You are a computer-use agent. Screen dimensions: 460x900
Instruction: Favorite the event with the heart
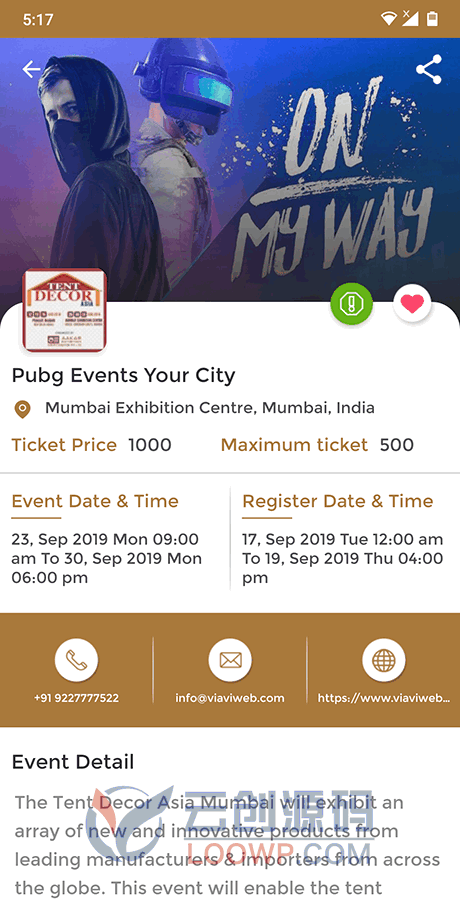click(x=412, y=304)
